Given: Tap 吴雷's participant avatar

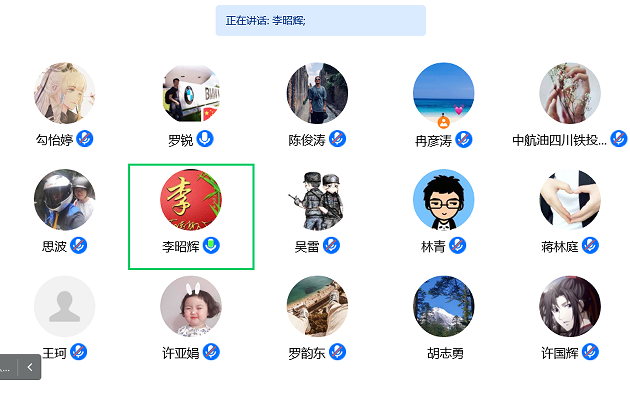Looking at the screenshot, I should click(317, 200).
